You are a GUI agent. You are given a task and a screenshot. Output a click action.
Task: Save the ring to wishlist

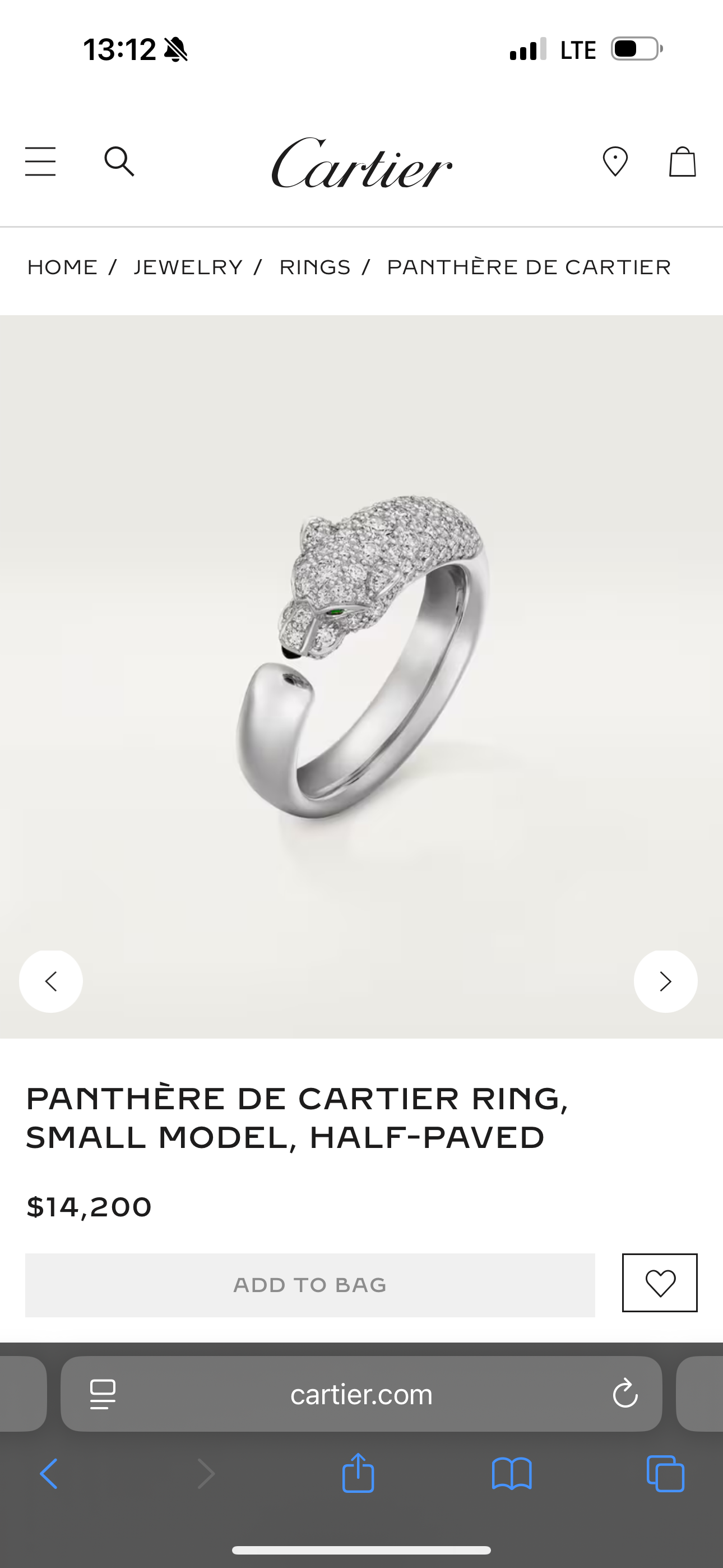[660, 1283]
